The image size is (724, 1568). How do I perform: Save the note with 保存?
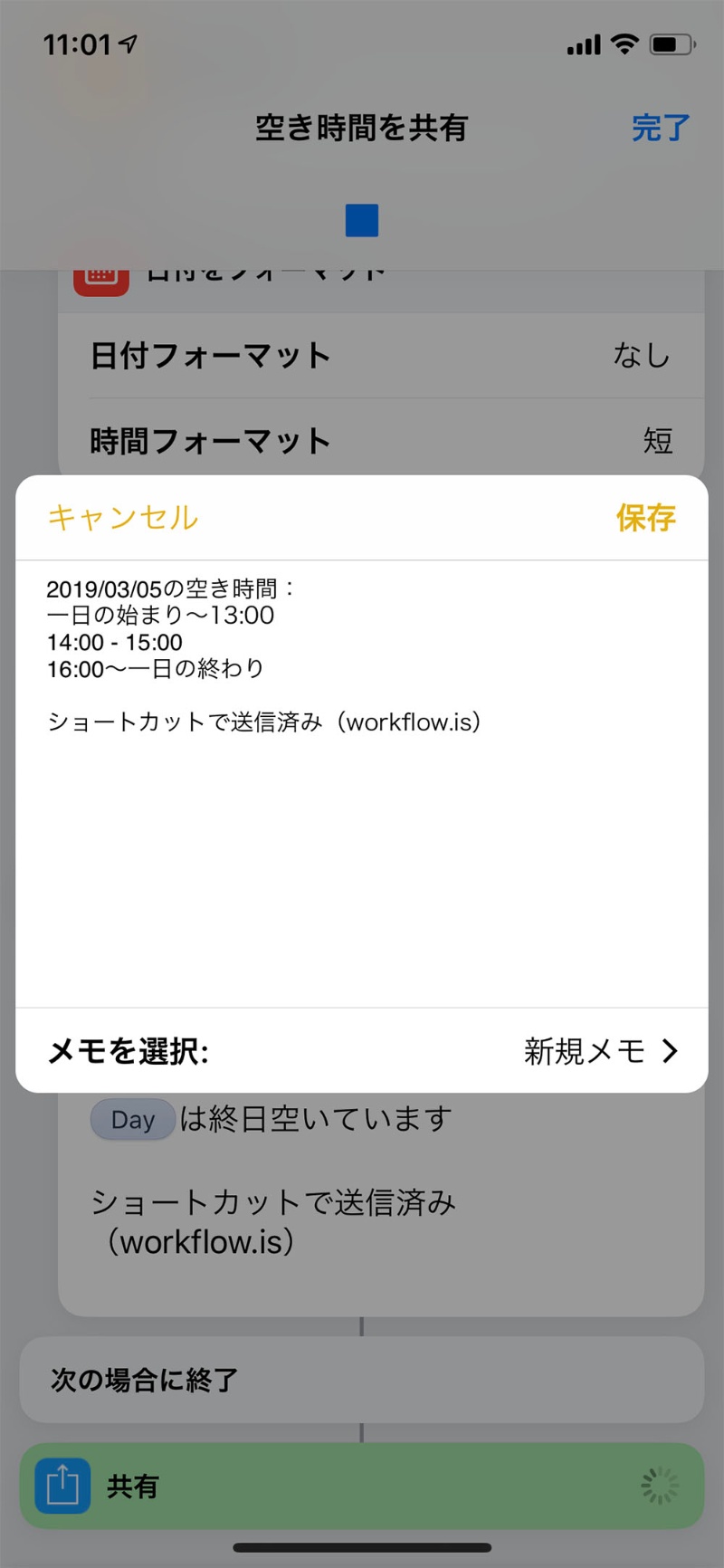(x=645, y=517)
